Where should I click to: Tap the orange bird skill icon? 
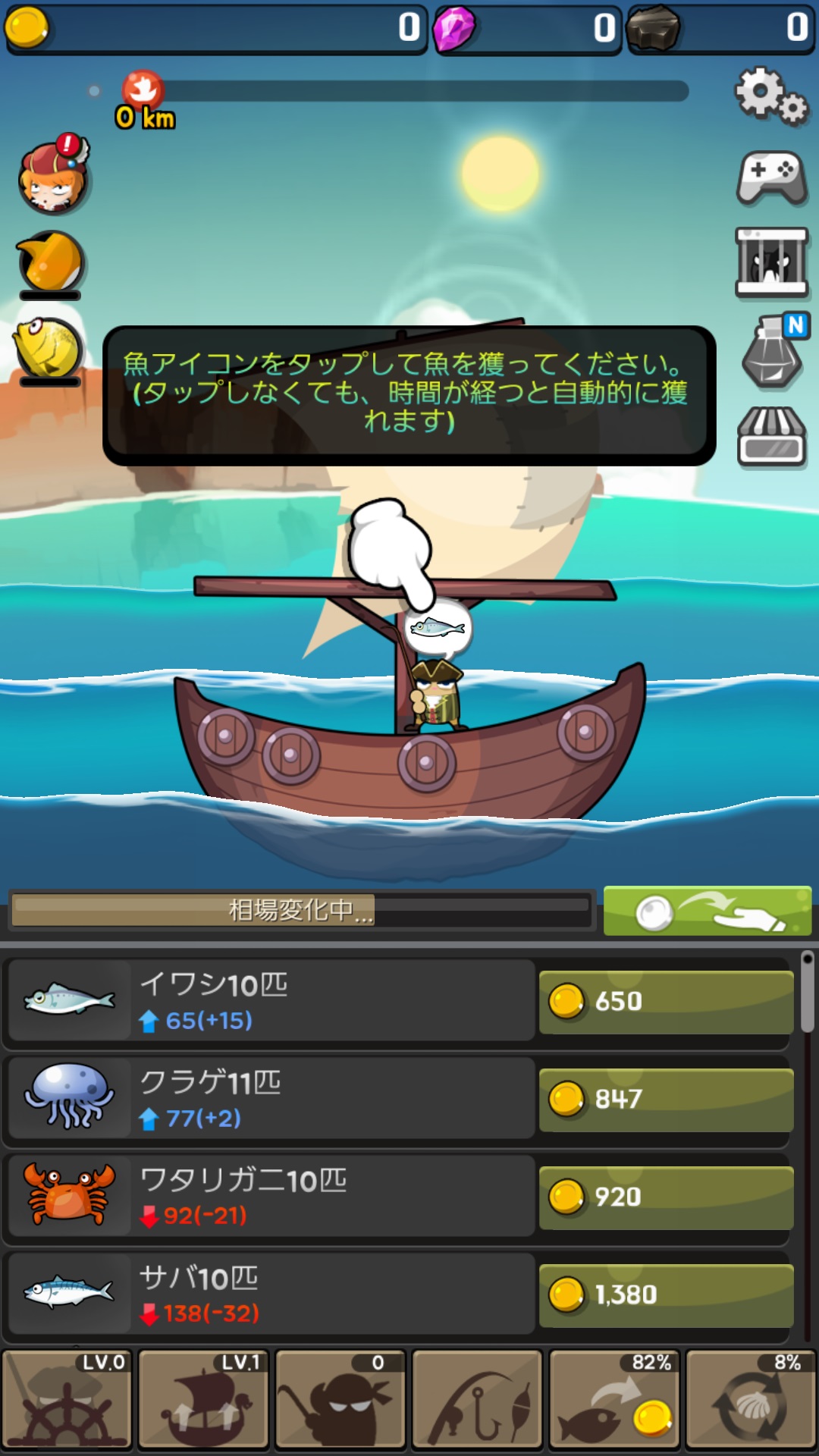[x=50, y=263]
